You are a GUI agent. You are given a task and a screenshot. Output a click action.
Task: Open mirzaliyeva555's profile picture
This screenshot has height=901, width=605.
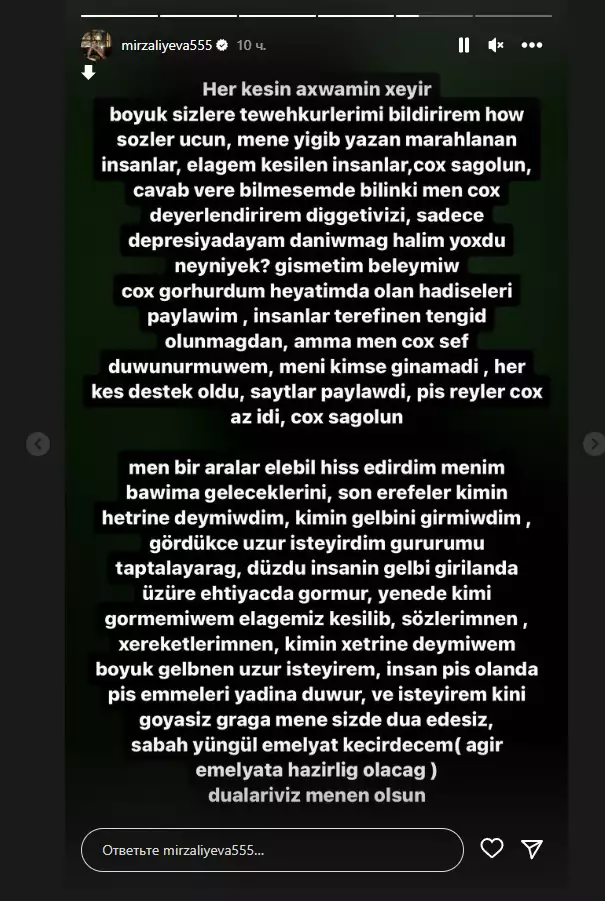tap(96, 45)
